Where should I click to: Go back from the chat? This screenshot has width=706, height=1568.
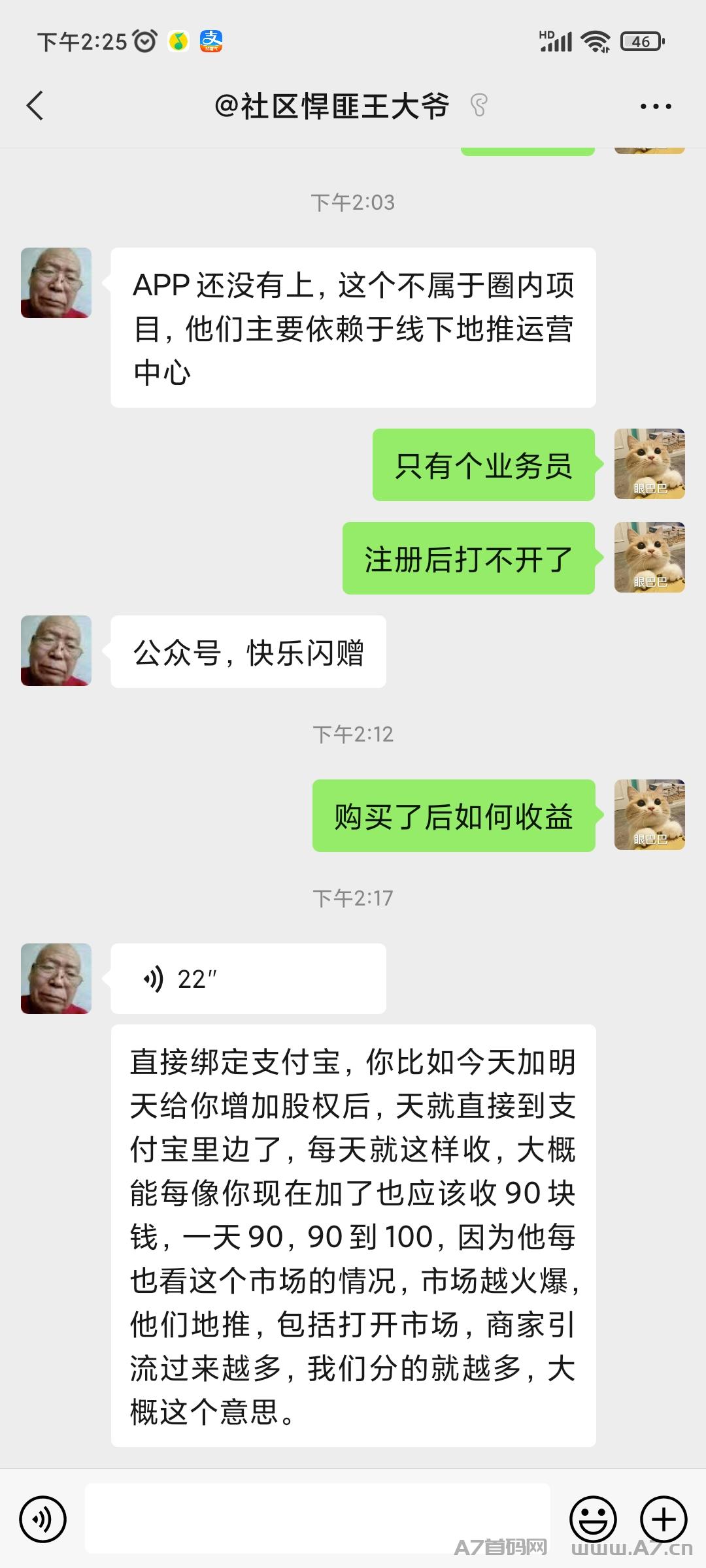point(35,106)
